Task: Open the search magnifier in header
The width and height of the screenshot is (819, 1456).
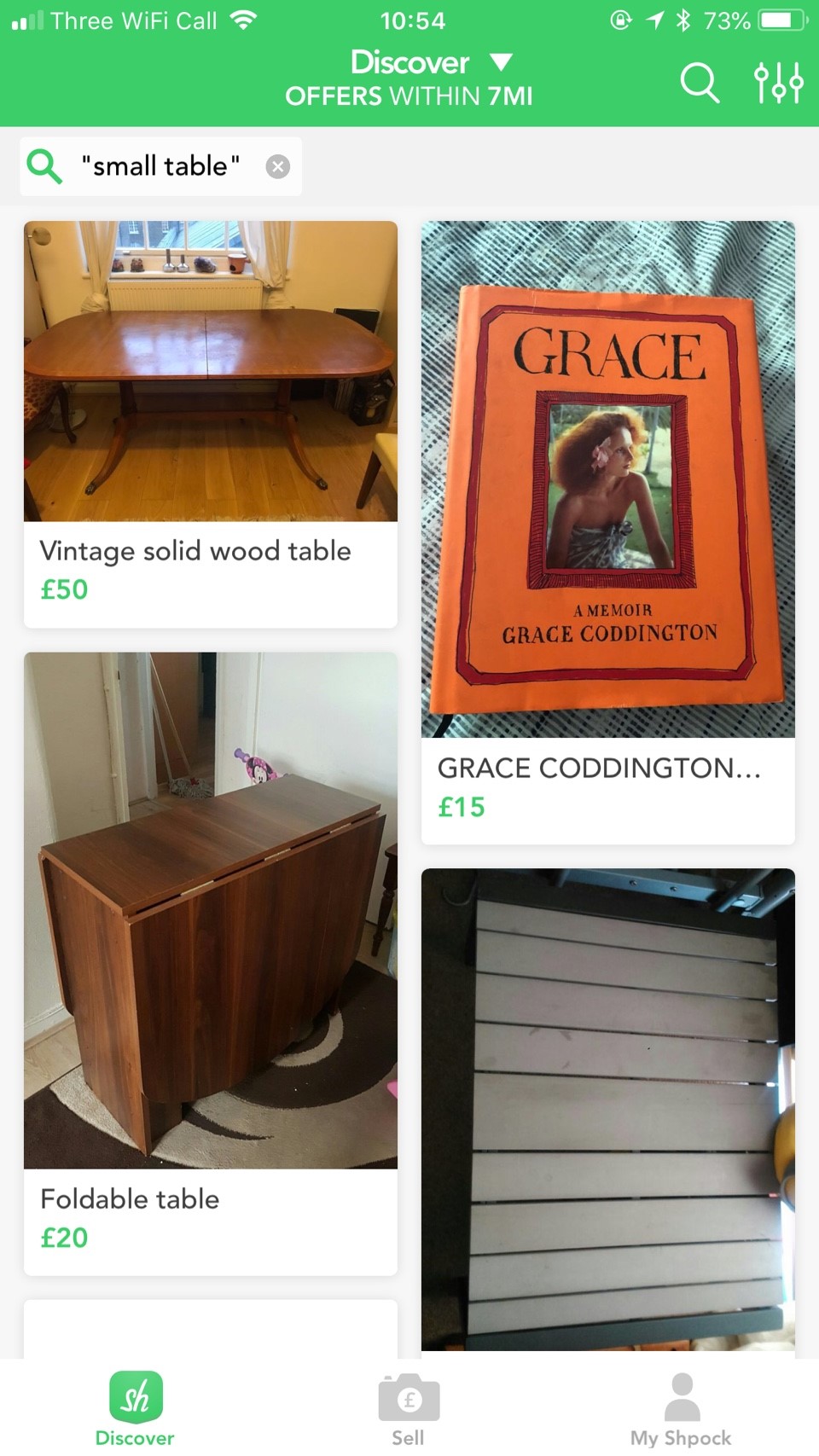Action: pos(700,83)
